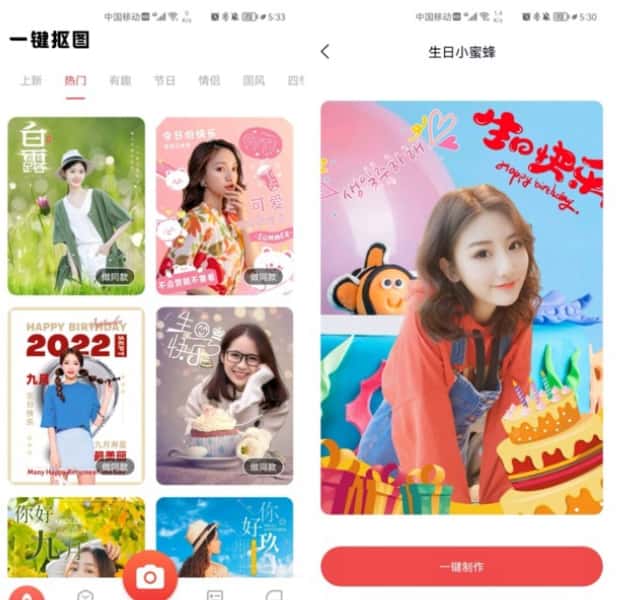Tap 做同款 on the 生日快乐 cupcake template
The image size is (620, 600).
coord(264,466)
